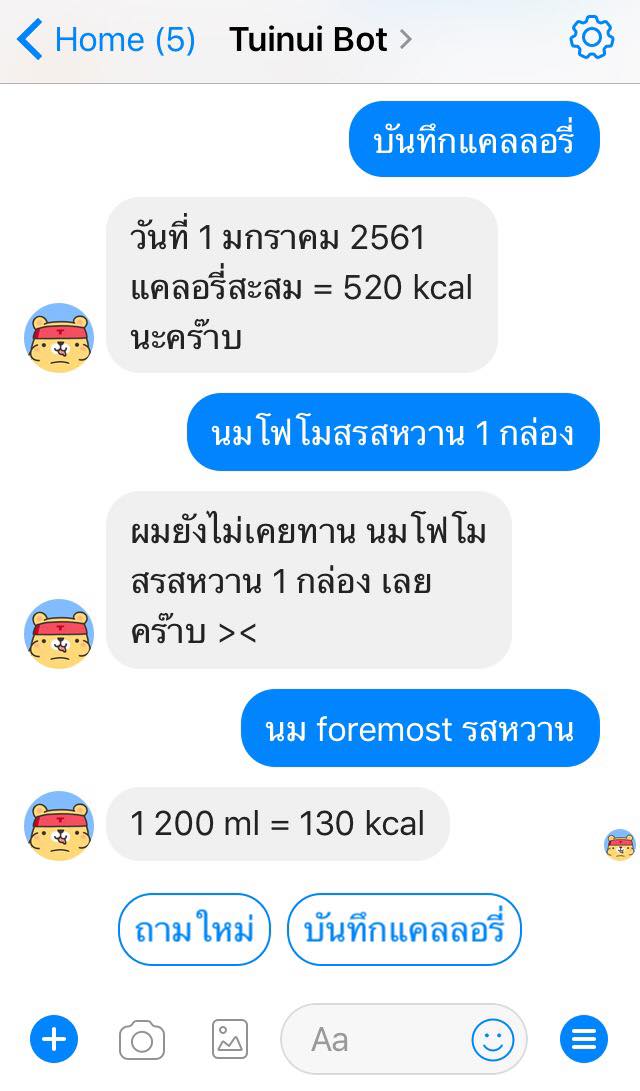Open the plus attachments menu

tap(53, 1040)
